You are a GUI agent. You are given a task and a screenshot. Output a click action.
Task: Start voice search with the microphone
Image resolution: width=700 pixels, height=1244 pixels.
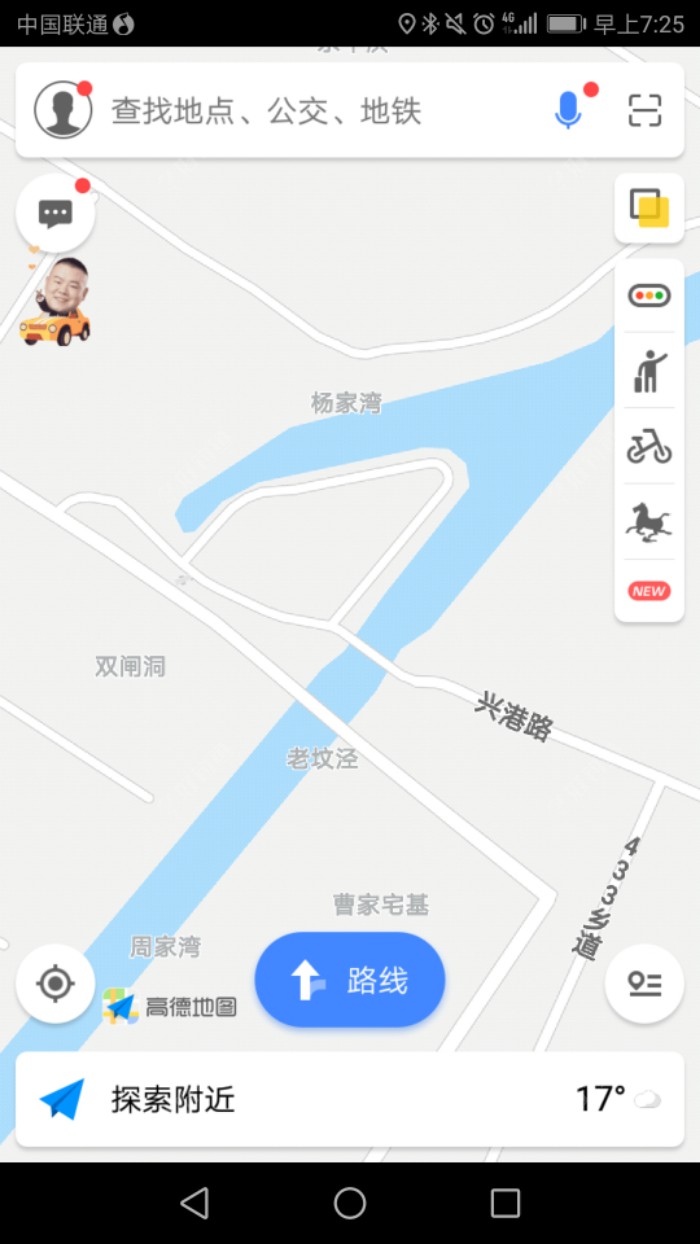tap(568, 110)
